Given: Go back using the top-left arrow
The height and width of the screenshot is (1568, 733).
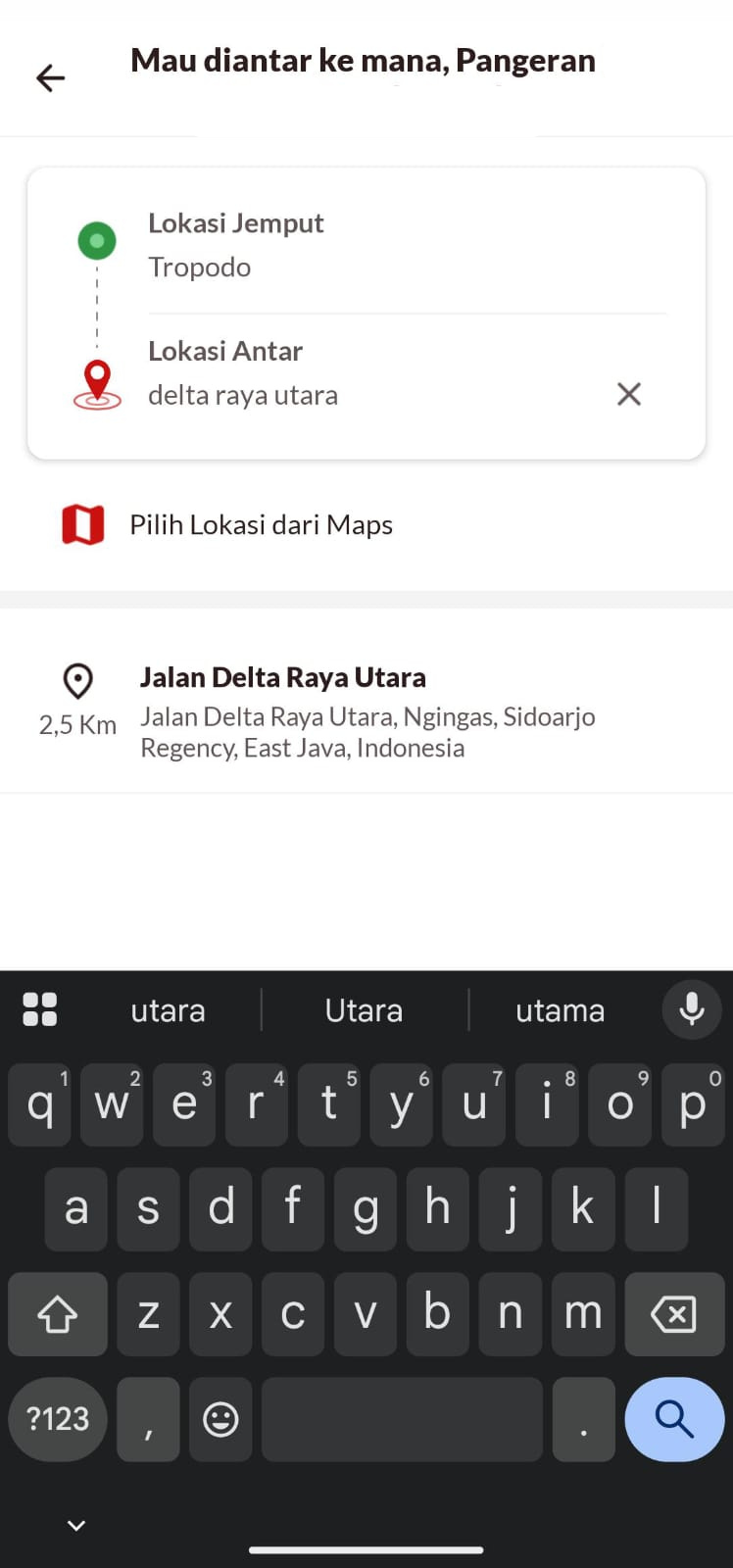Looking at the screenshot, I should [x=50, y=77].
